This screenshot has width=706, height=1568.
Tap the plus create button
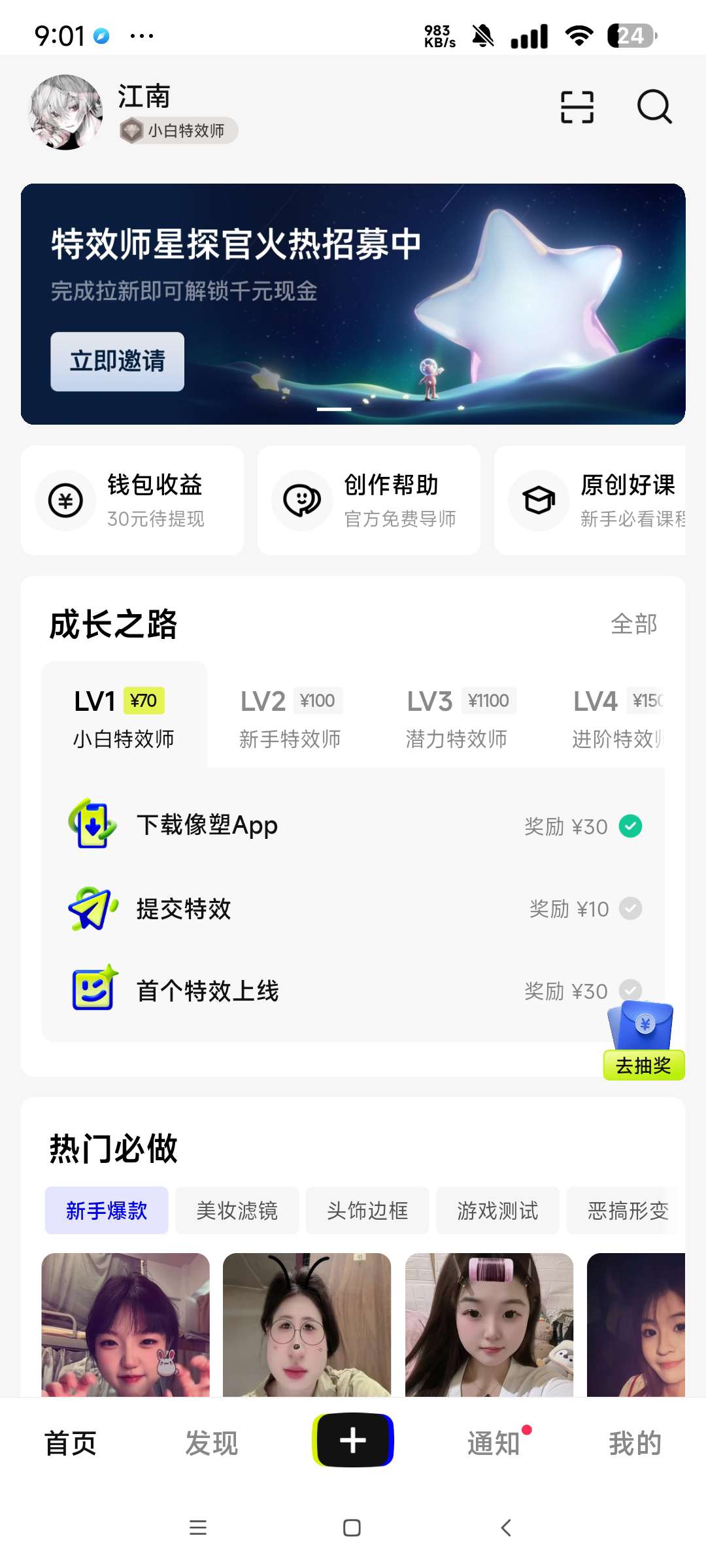pos(353,1440)
